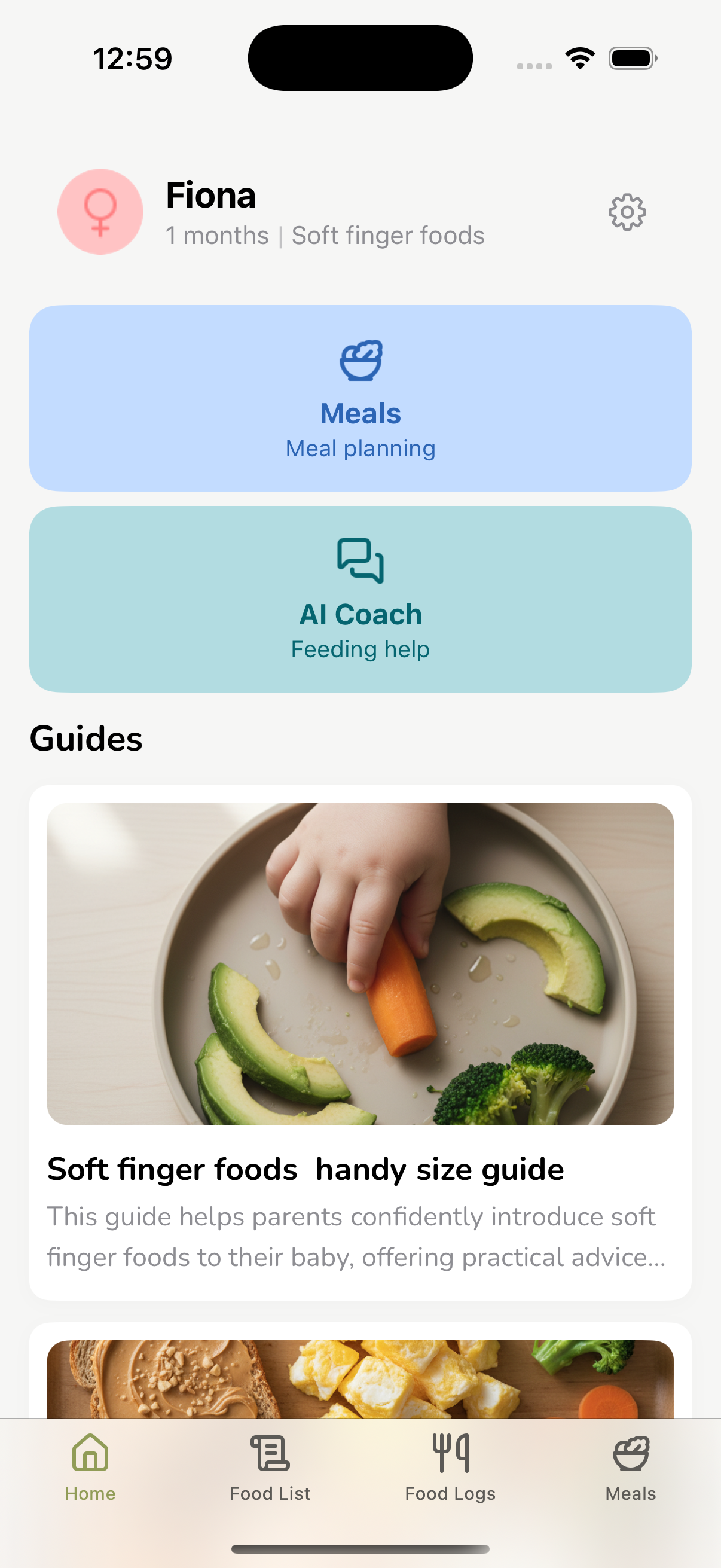Tap the Food Logs utensils icon
The width and height of the screenshot is (721, 1568).
pyautogui.click(x=450, y=1455)
